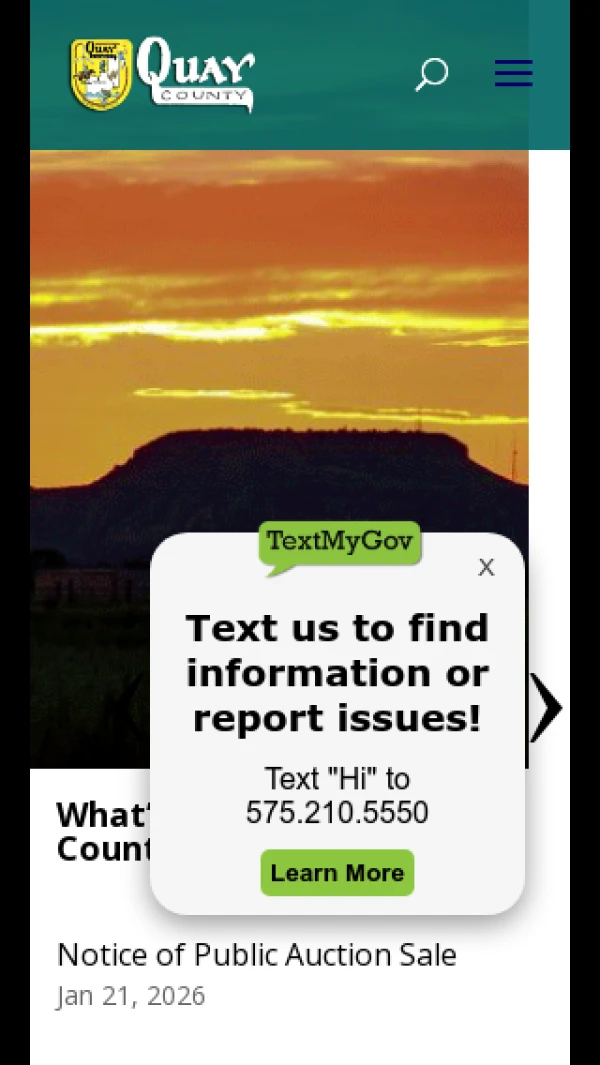This screenshot has height=1065, width=600.
Task: Dismiss the TextMyGov popup
Action: click(x=486, y=568)
